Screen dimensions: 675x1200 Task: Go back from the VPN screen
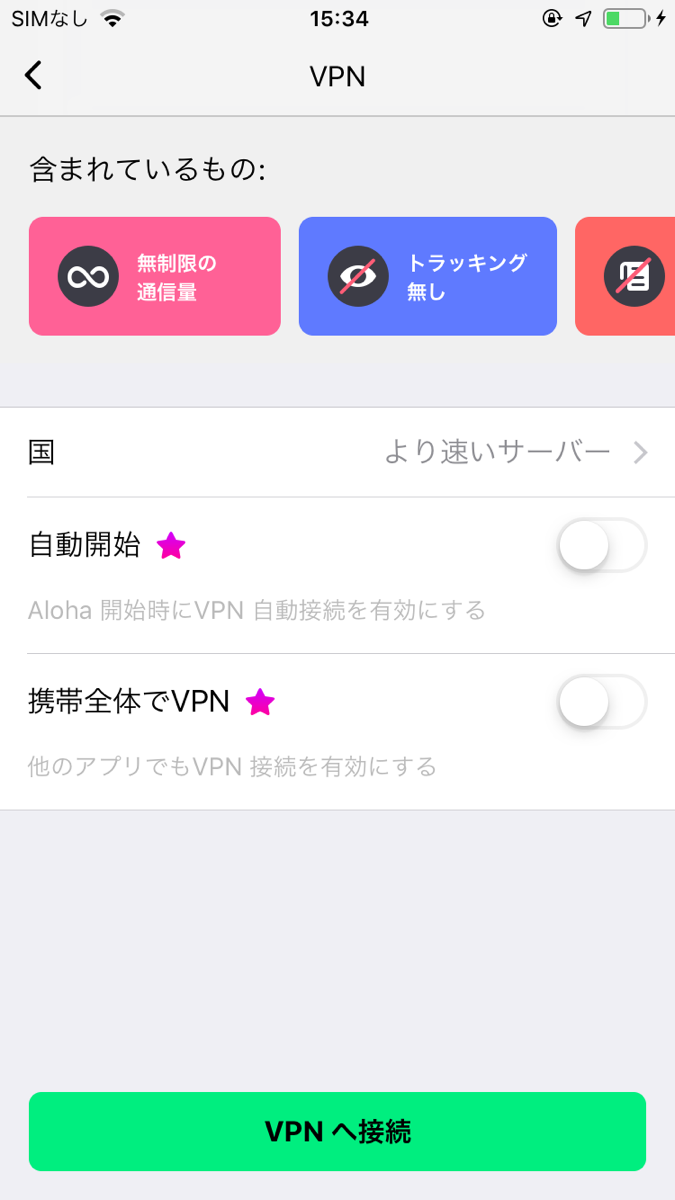coord(34,75)
